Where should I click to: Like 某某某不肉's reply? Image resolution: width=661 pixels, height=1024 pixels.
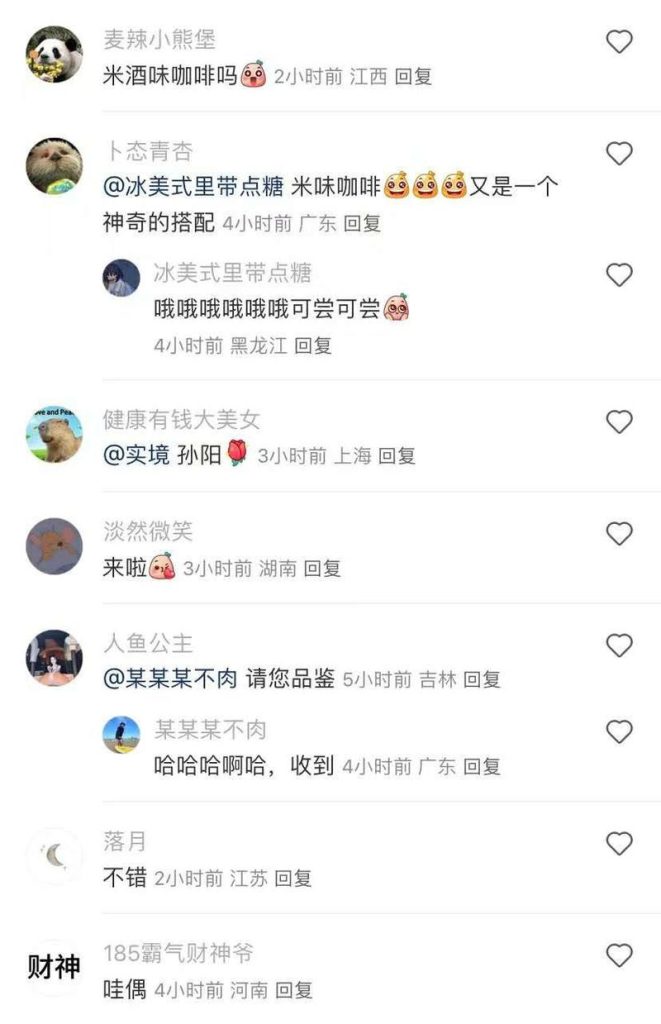[x=620, y=732]
